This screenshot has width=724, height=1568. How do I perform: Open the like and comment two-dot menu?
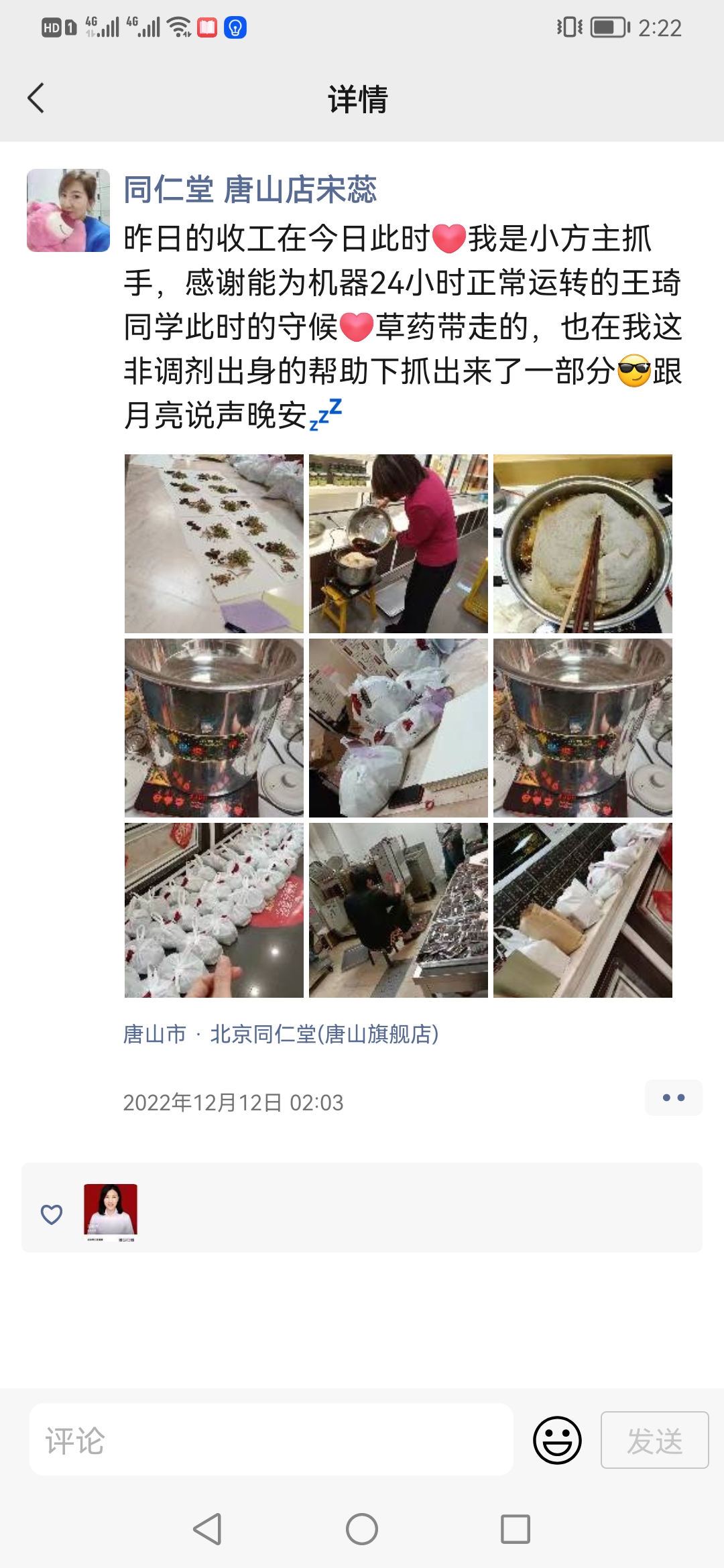click(673, 1098)
